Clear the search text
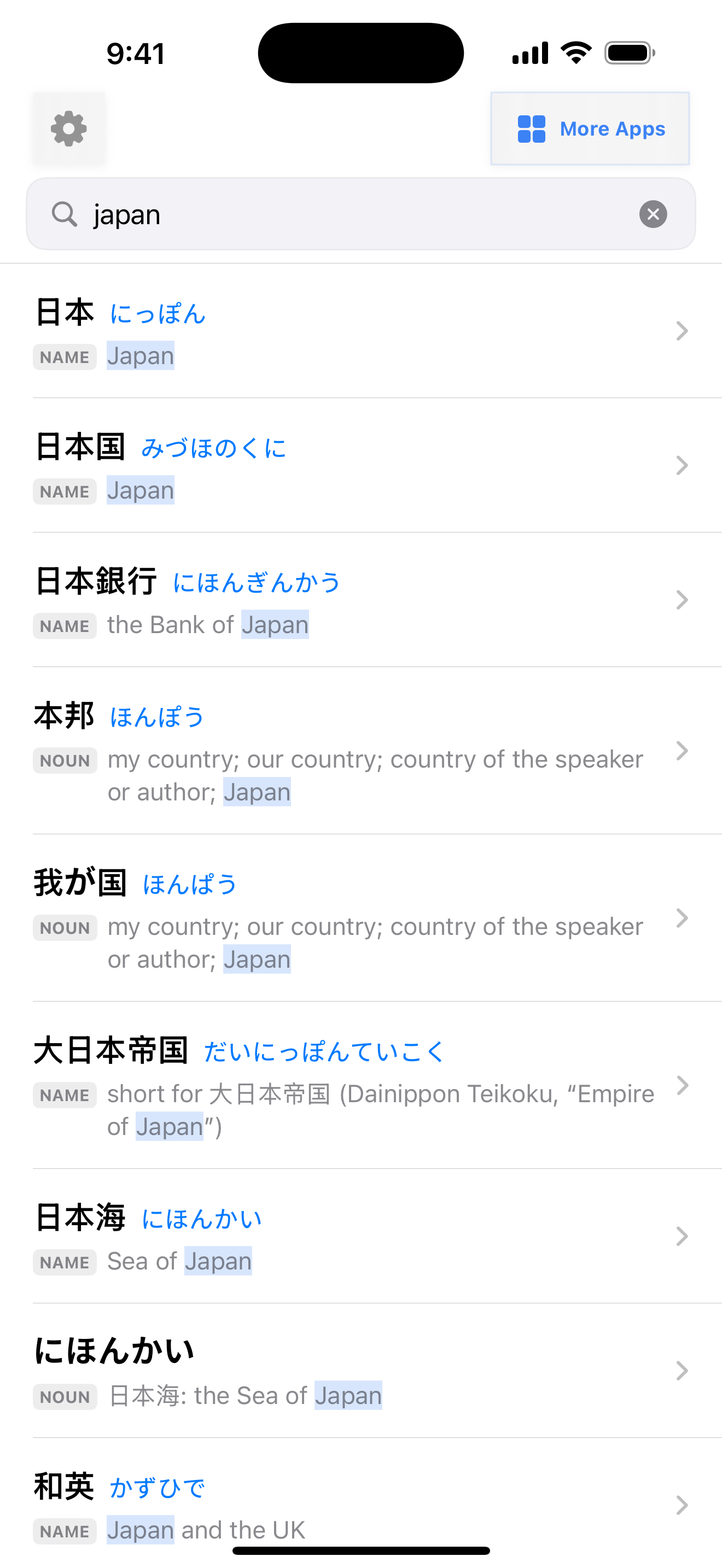722x1568 pixels. tap(653, 214)
